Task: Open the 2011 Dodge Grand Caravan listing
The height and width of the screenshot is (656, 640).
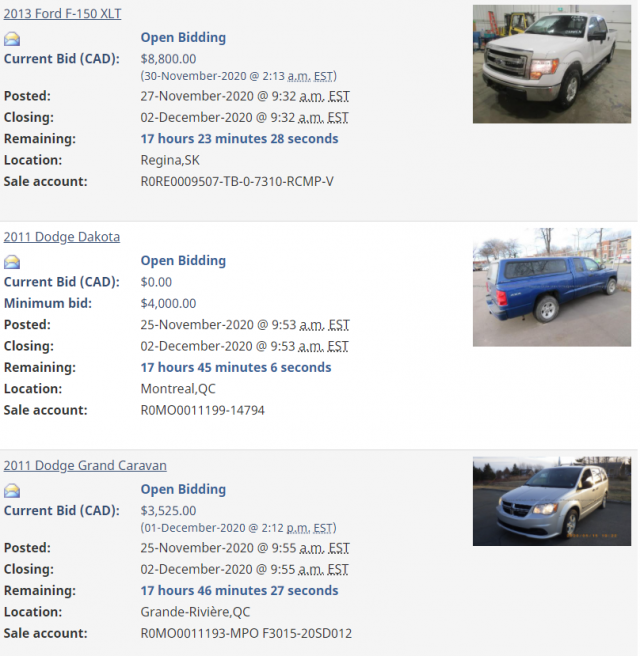Action: tap(85, 466)
